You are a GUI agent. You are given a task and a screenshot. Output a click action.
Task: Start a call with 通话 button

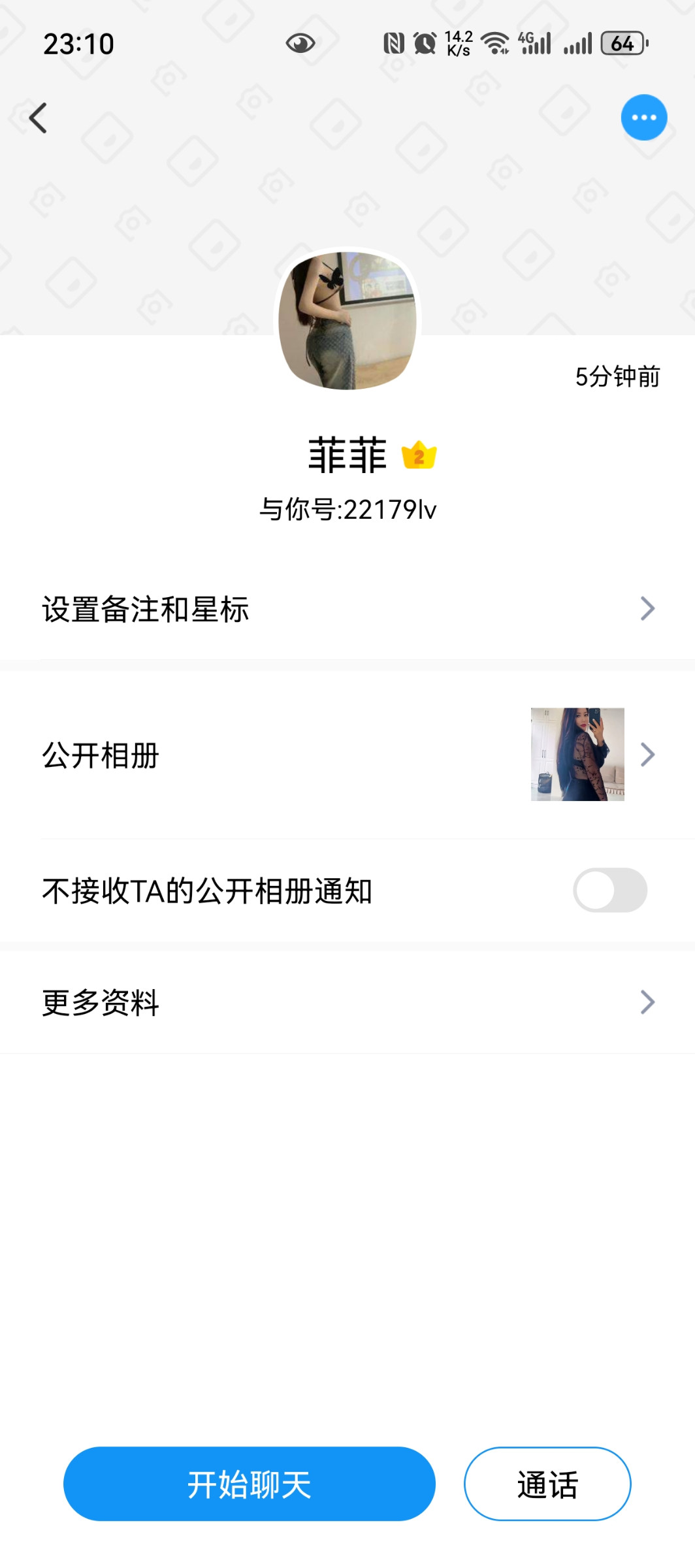click(x=547, y=1484)
